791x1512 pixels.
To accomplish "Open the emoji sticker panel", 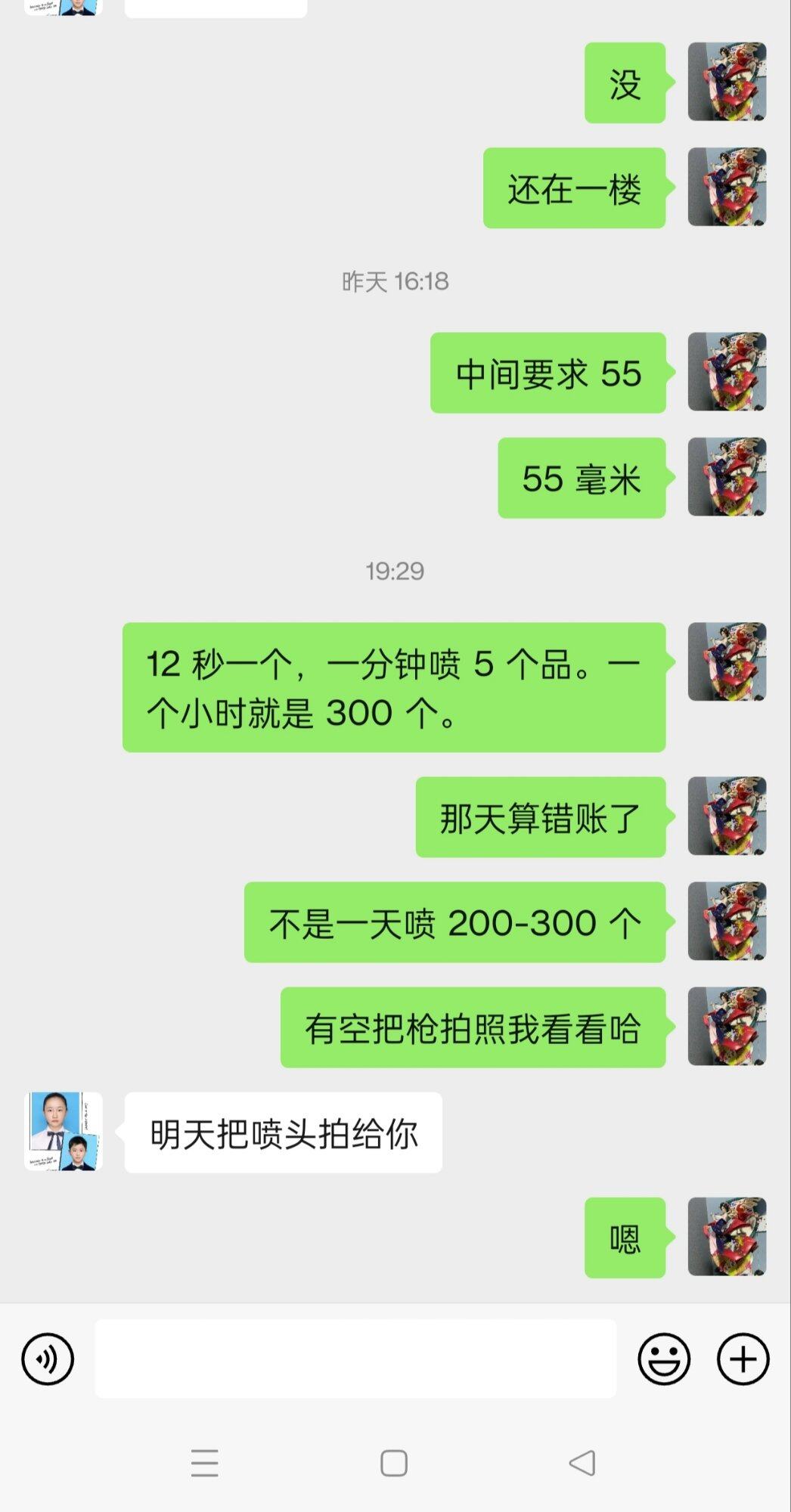I will tap(664, 1359).
